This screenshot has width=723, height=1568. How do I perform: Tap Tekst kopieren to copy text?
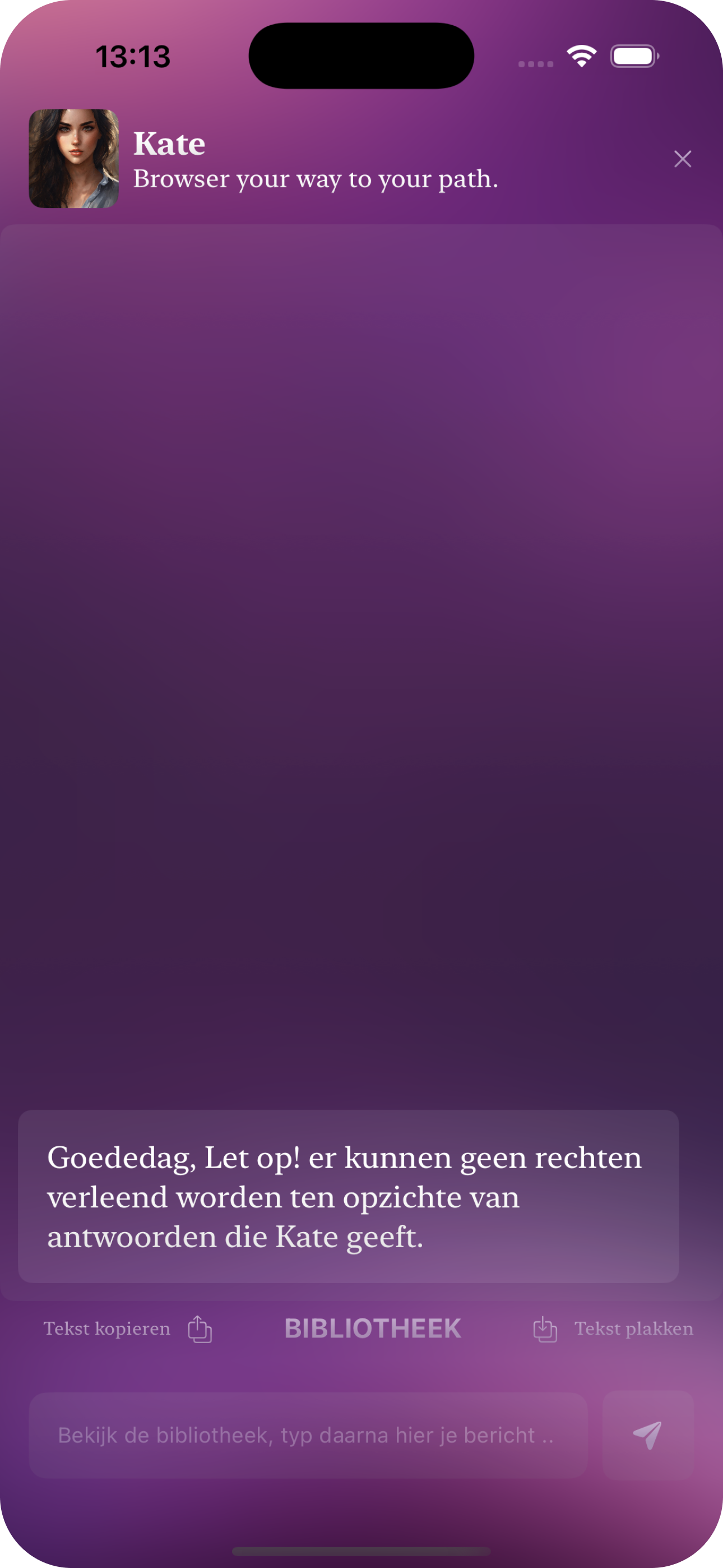127,1328
